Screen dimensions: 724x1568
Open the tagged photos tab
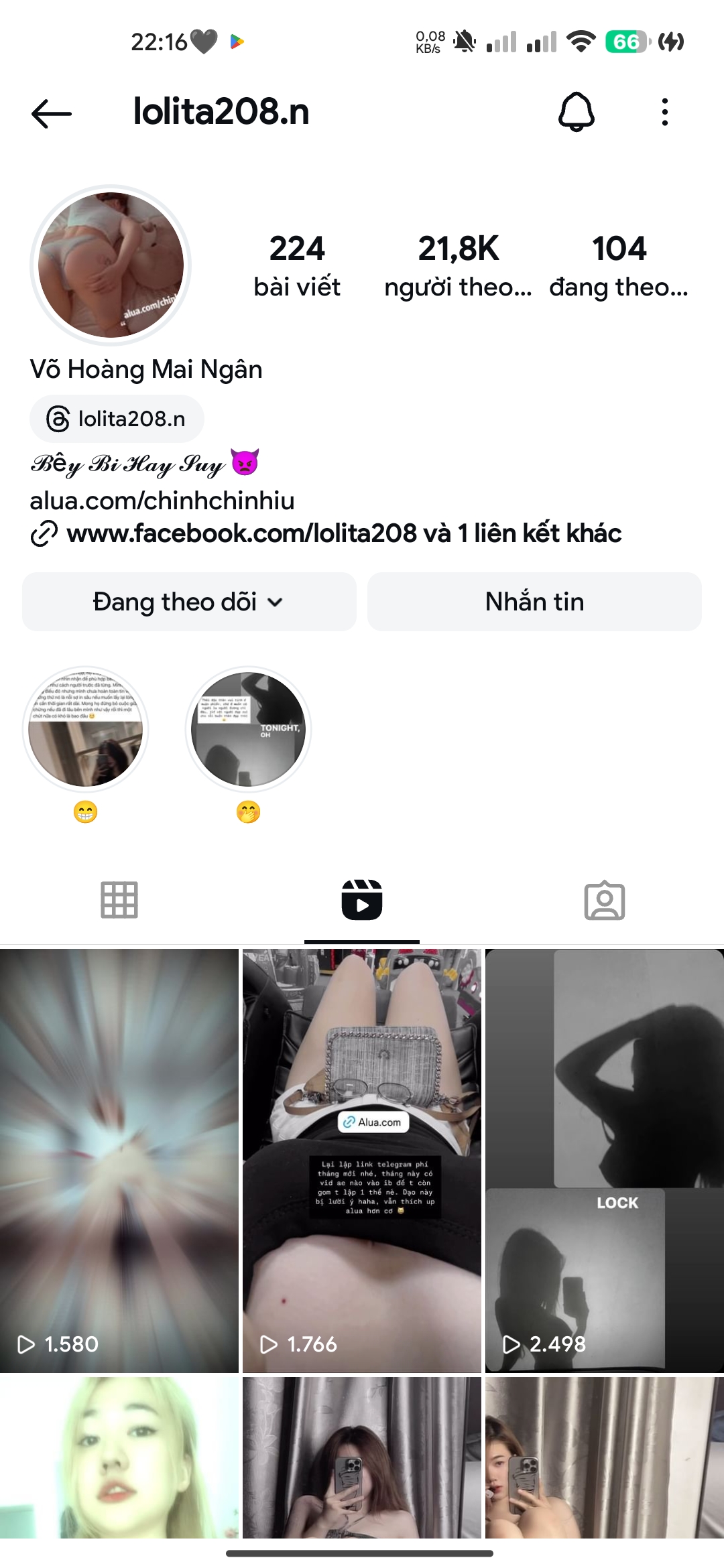pos(603,901)
